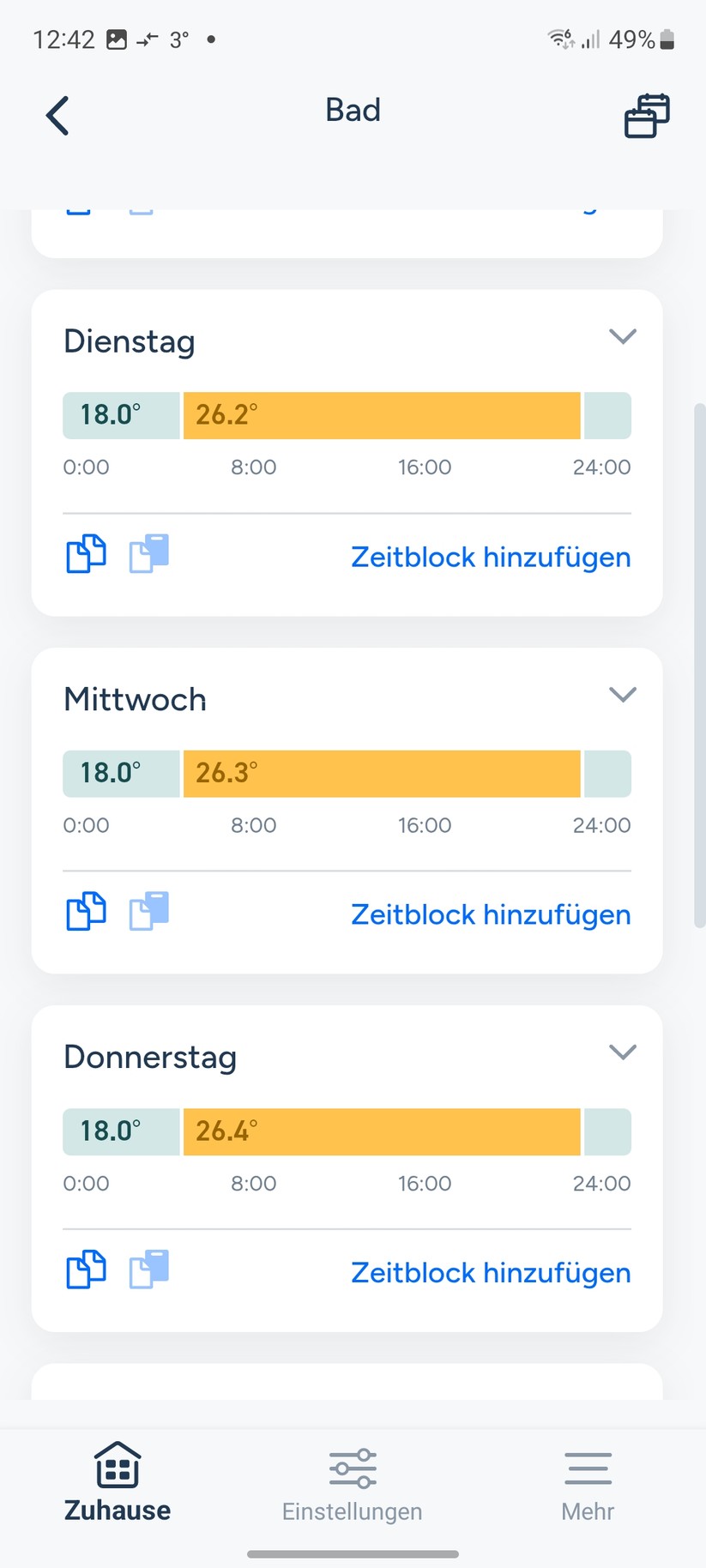
Task: Add a Zeitblock to Donnerstag
Action: 489,1272
